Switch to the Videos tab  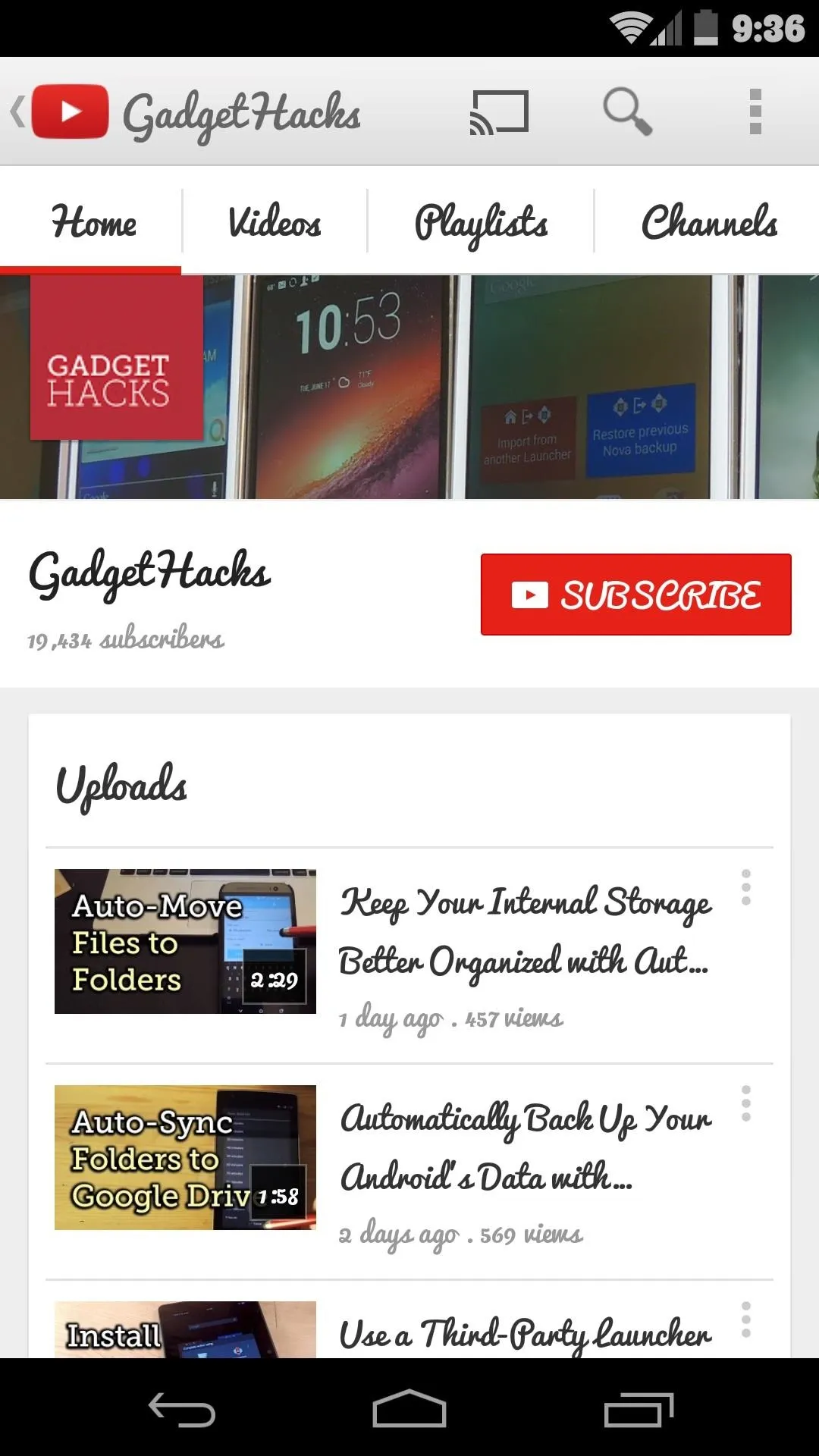[275, 222]
